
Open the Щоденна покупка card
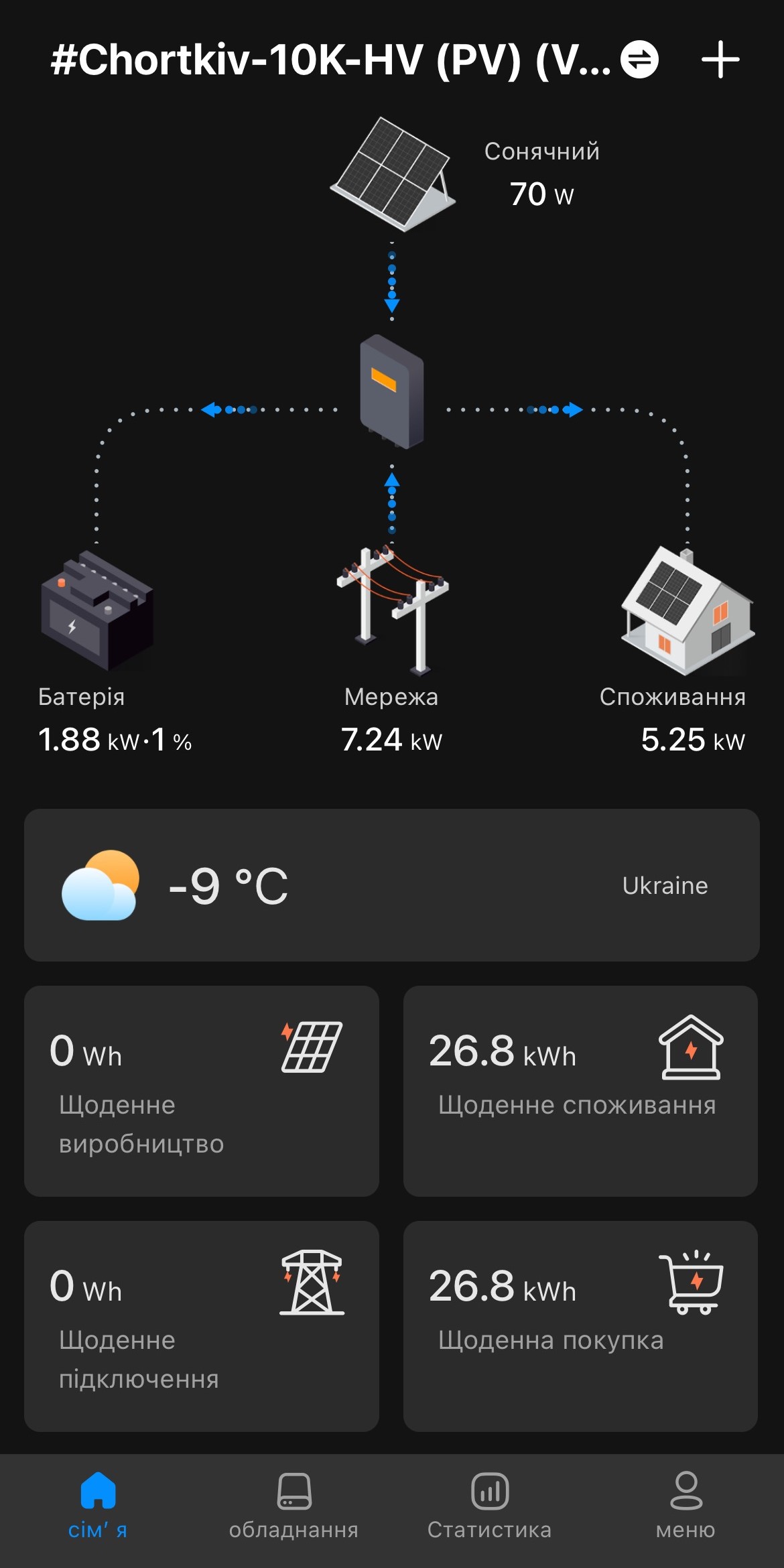point(580,1326)
